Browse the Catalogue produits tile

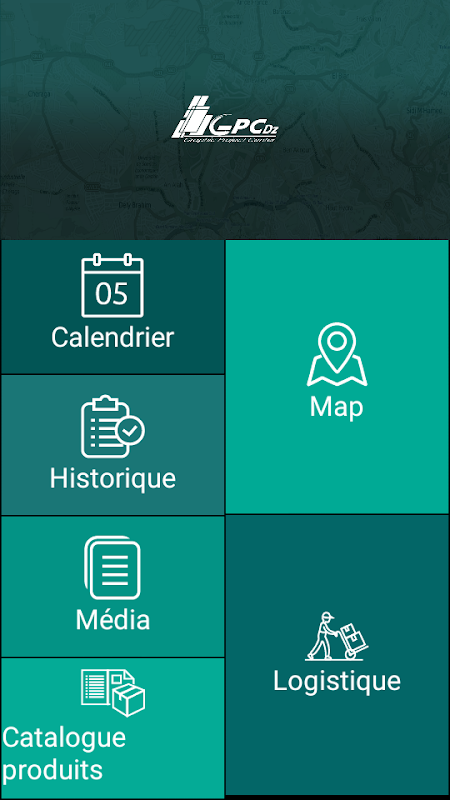tap(113, 728)
